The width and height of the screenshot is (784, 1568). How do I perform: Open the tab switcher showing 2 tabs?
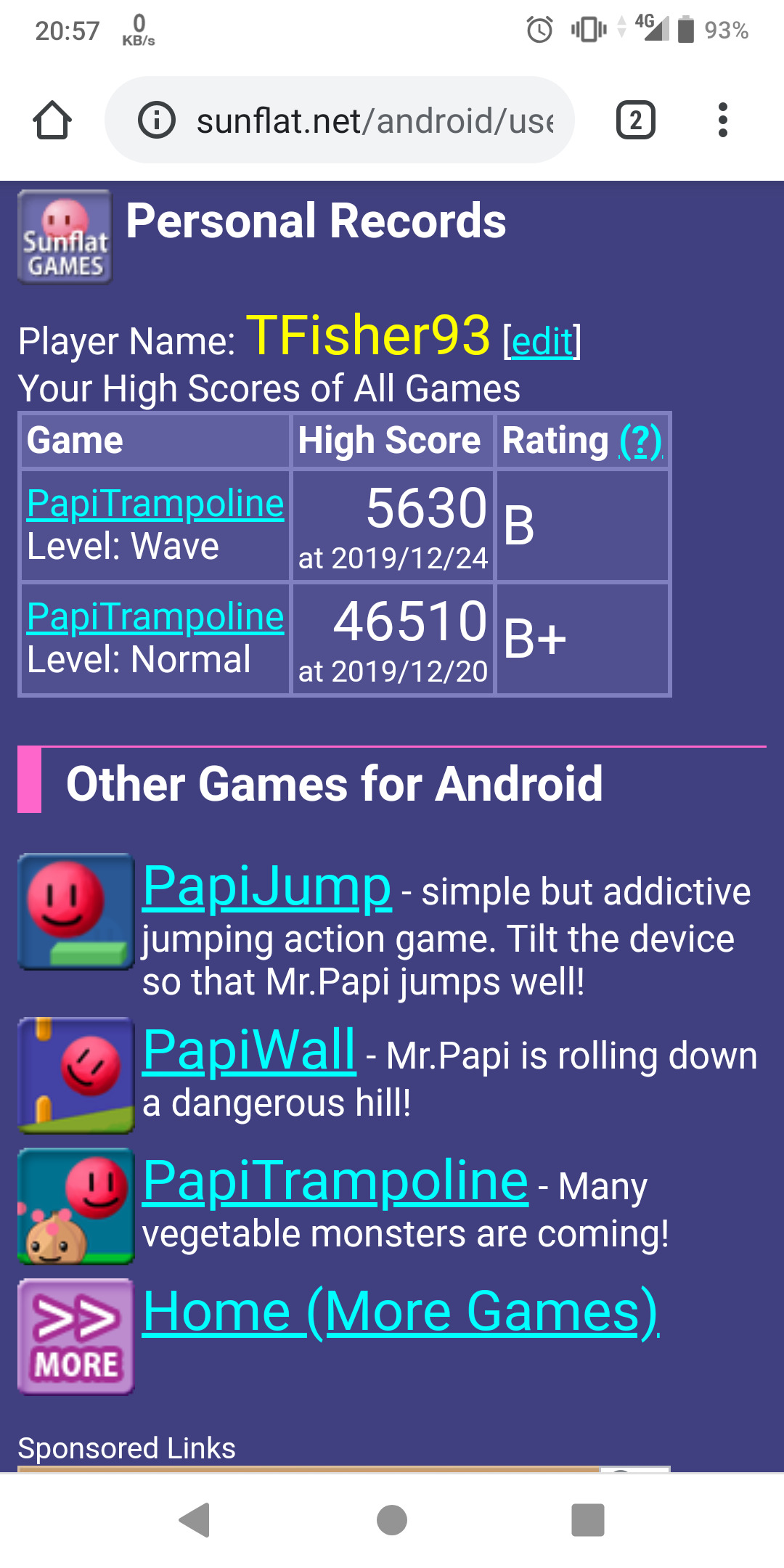coord(635,121)
